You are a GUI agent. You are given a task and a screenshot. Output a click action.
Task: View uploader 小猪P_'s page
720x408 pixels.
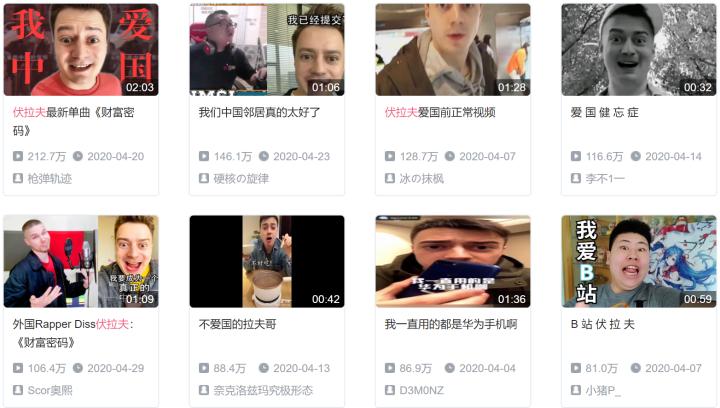pyautogui.click(x=603, y=390)
